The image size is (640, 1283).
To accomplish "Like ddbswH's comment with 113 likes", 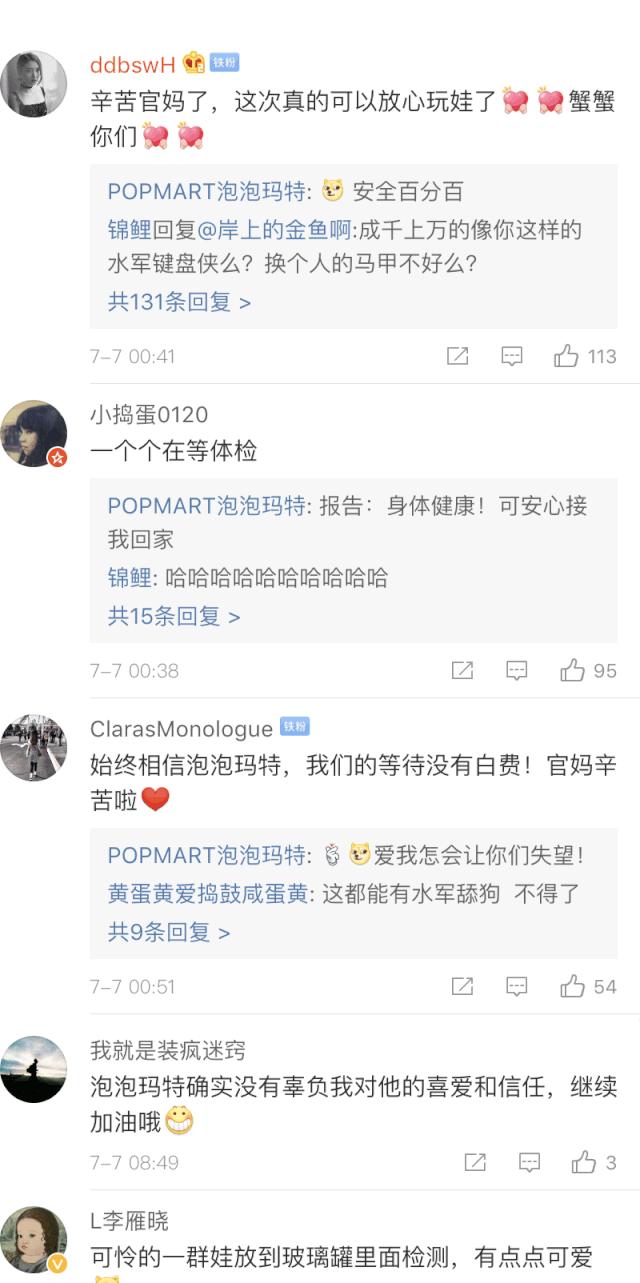I will tap(567, 356).
